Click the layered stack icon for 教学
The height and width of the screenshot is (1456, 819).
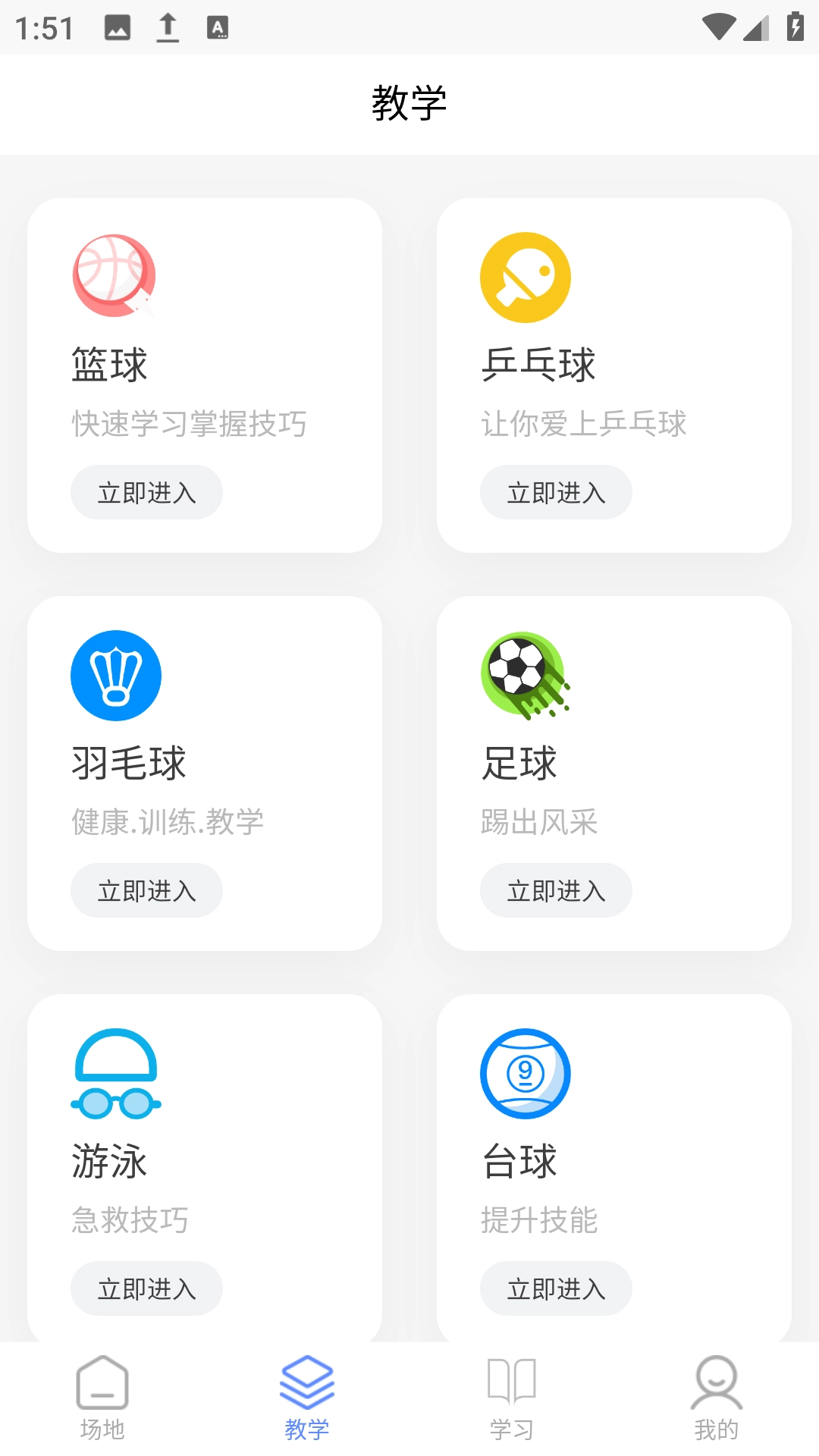pos(306,1382)
